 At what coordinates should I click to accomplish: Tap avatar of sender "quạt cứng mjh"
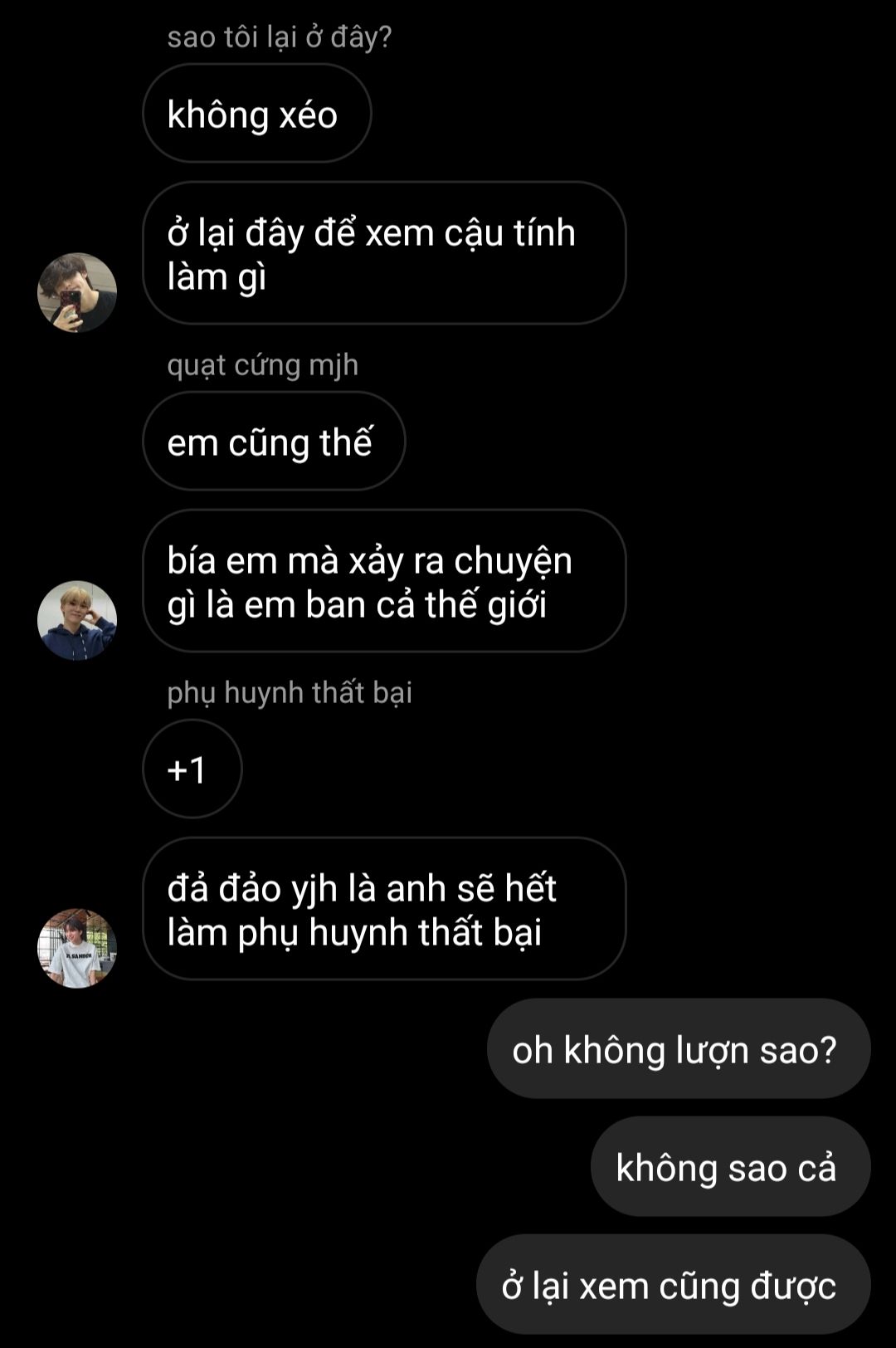tap(77, 620)
